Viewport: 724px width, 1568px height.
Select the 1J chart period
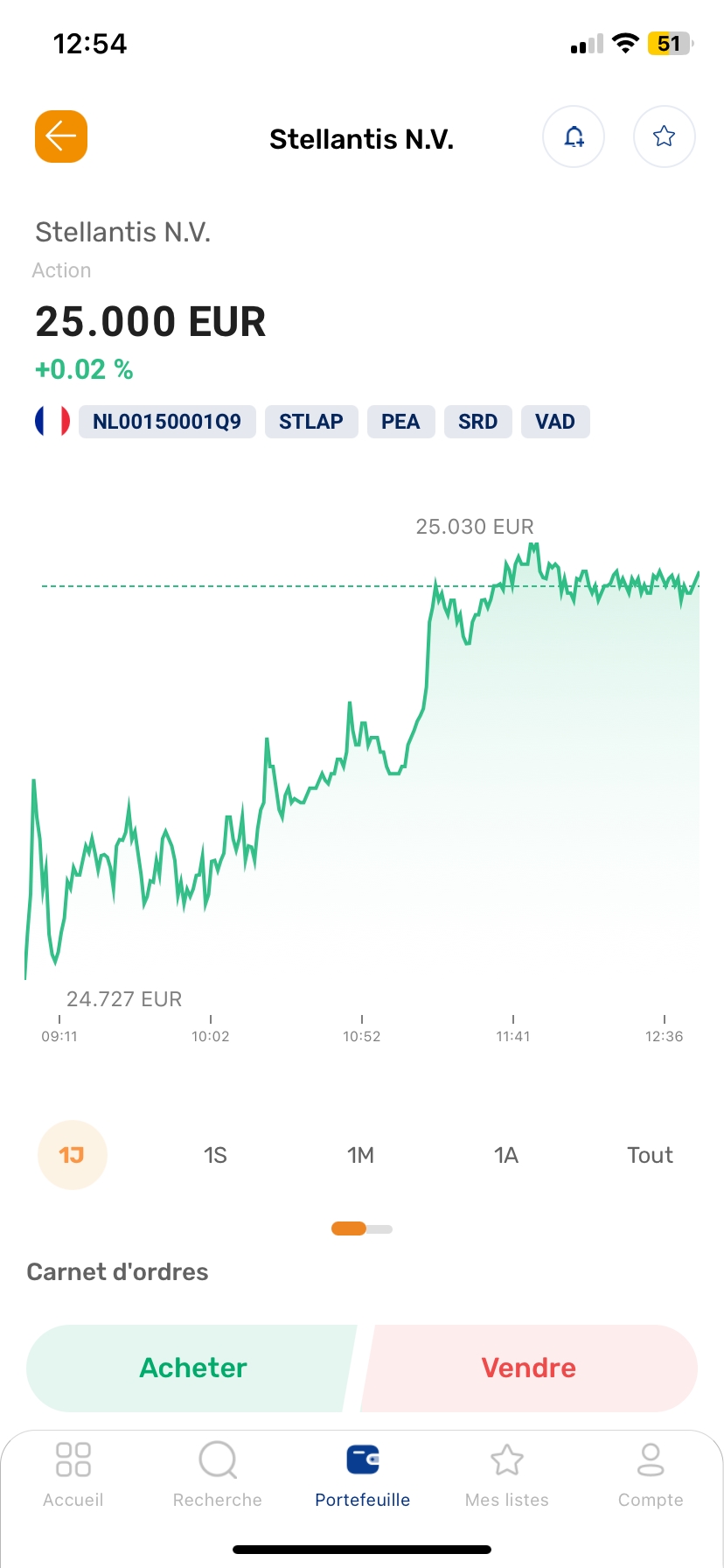pos(72,1155)
